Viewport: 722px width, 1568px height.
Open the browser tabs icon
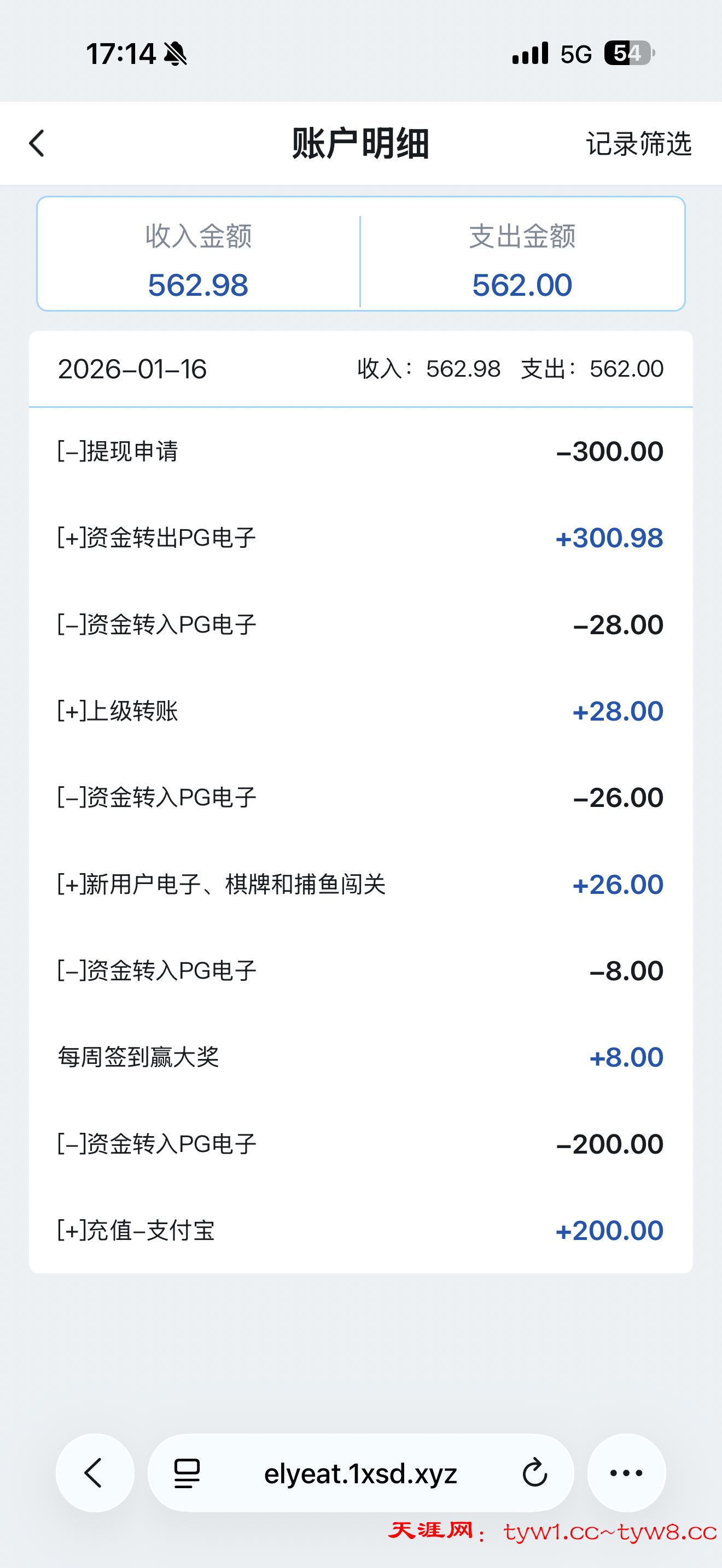coord(187,1473)
